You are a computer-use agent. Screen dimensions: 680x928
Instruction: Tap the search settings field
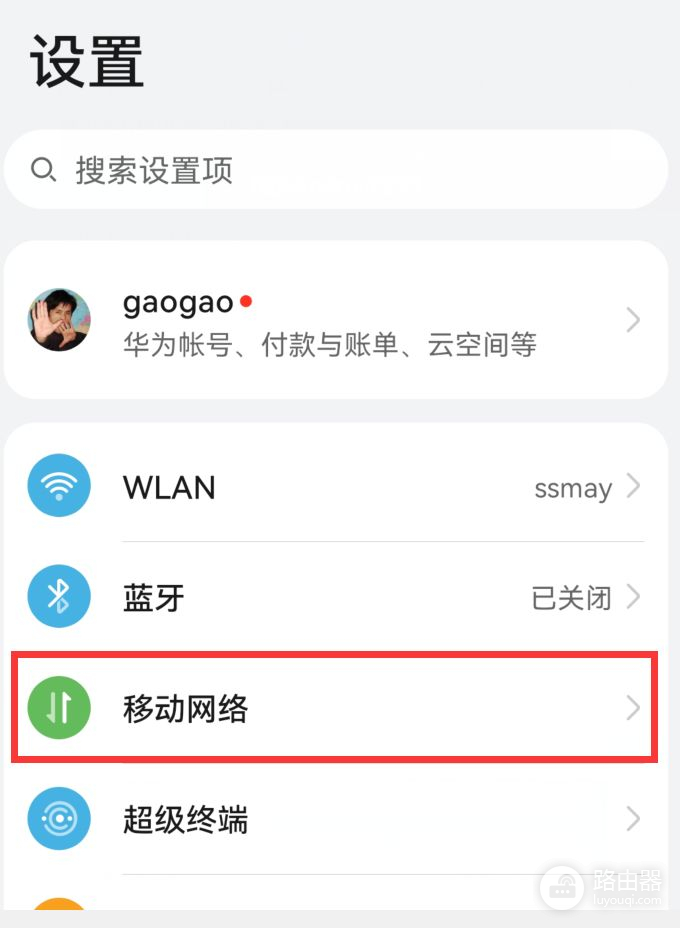click(336, 170)
